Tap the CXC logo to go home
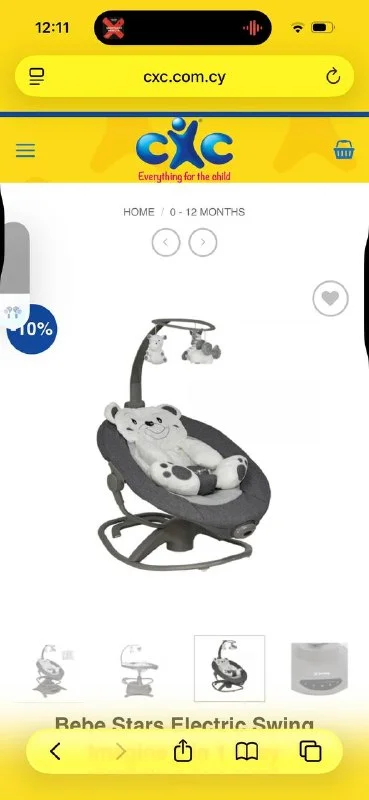The width and height of the screenshot is (369, 800). [184, 149]
